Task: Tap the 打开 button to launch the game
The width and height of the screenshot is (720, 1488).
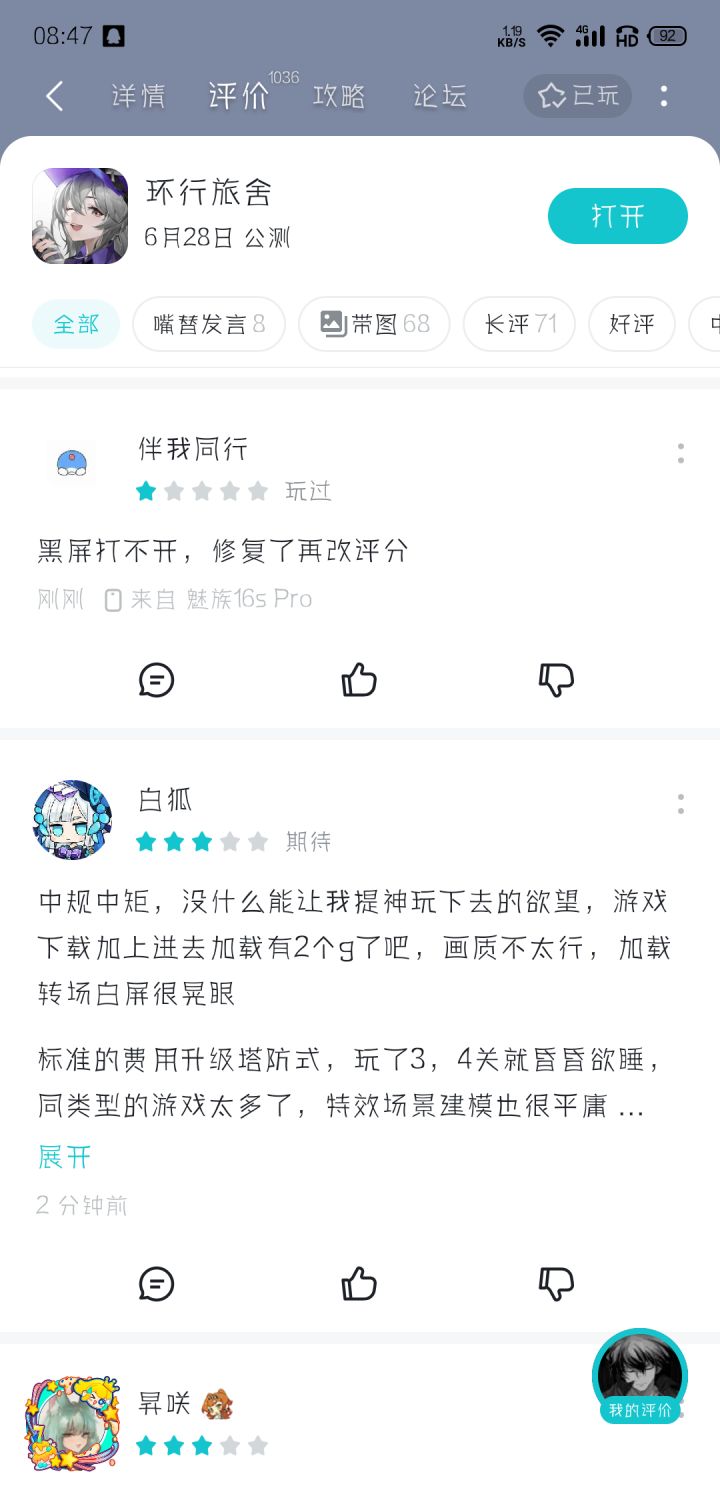Action: 617,215
